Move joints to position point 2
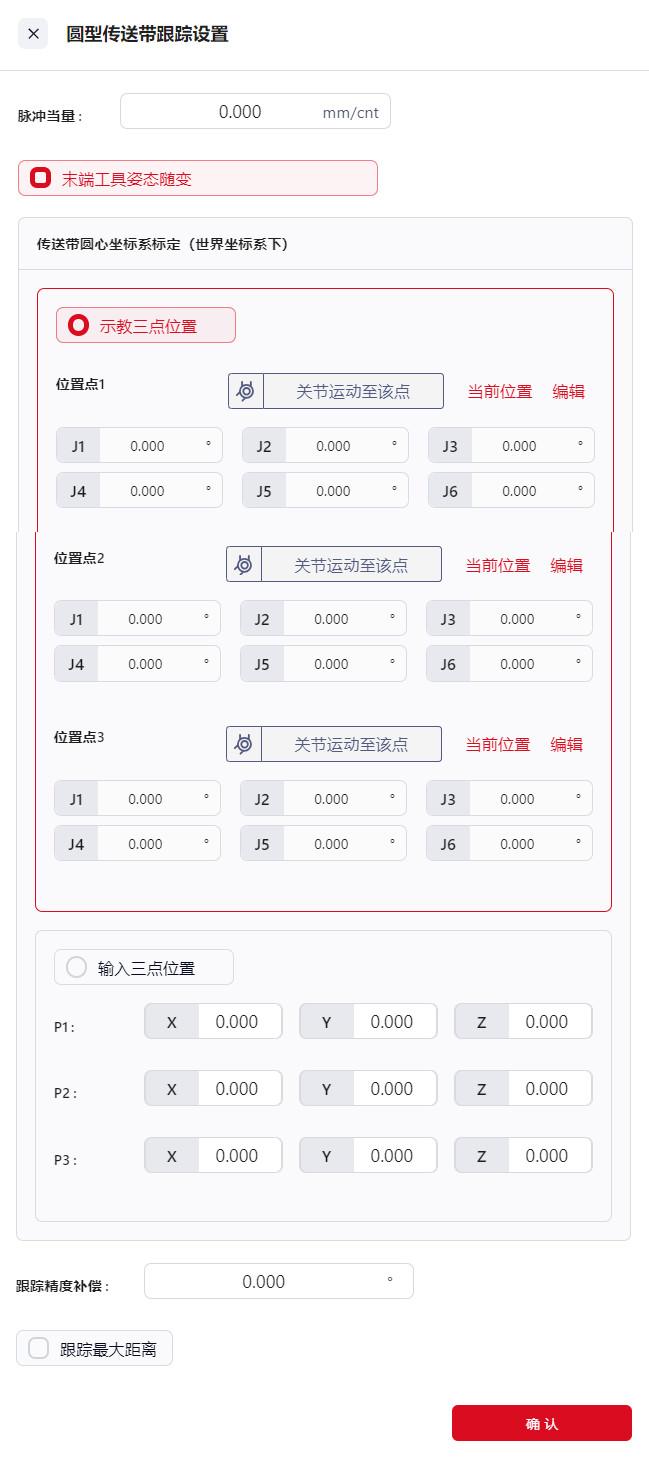 tap(334, 565)
